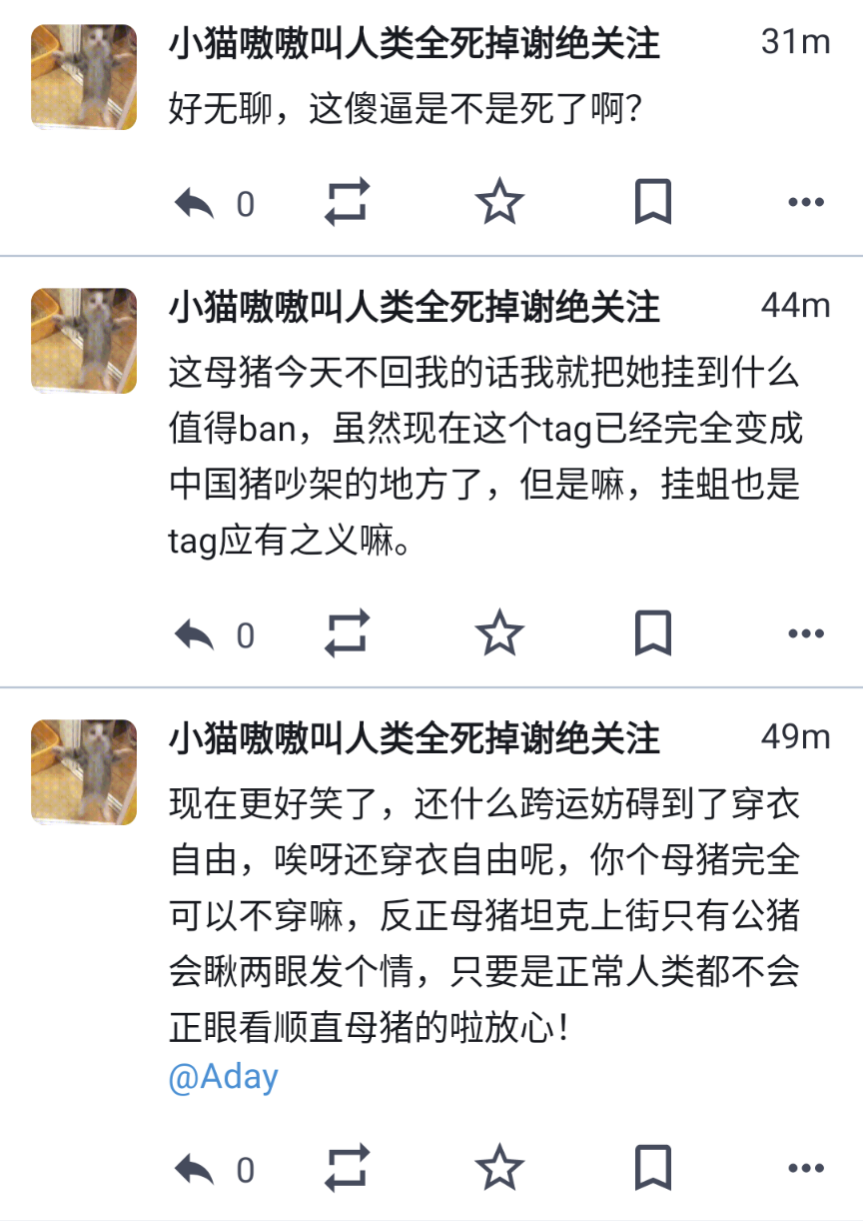Open more options on the 49m post
The image size is (863, 1221).
coord(806,1168)
